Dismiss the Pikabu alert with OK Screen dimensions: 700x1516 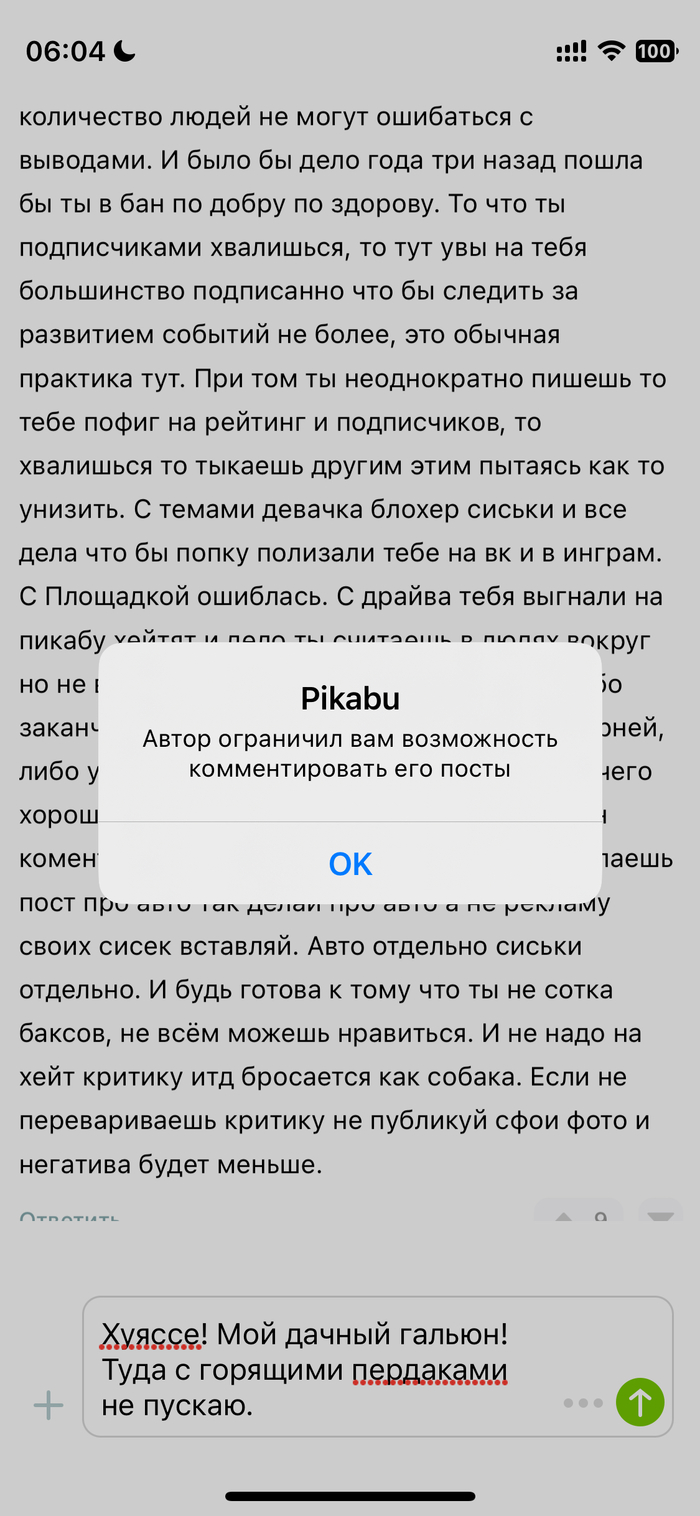point(350,864)
